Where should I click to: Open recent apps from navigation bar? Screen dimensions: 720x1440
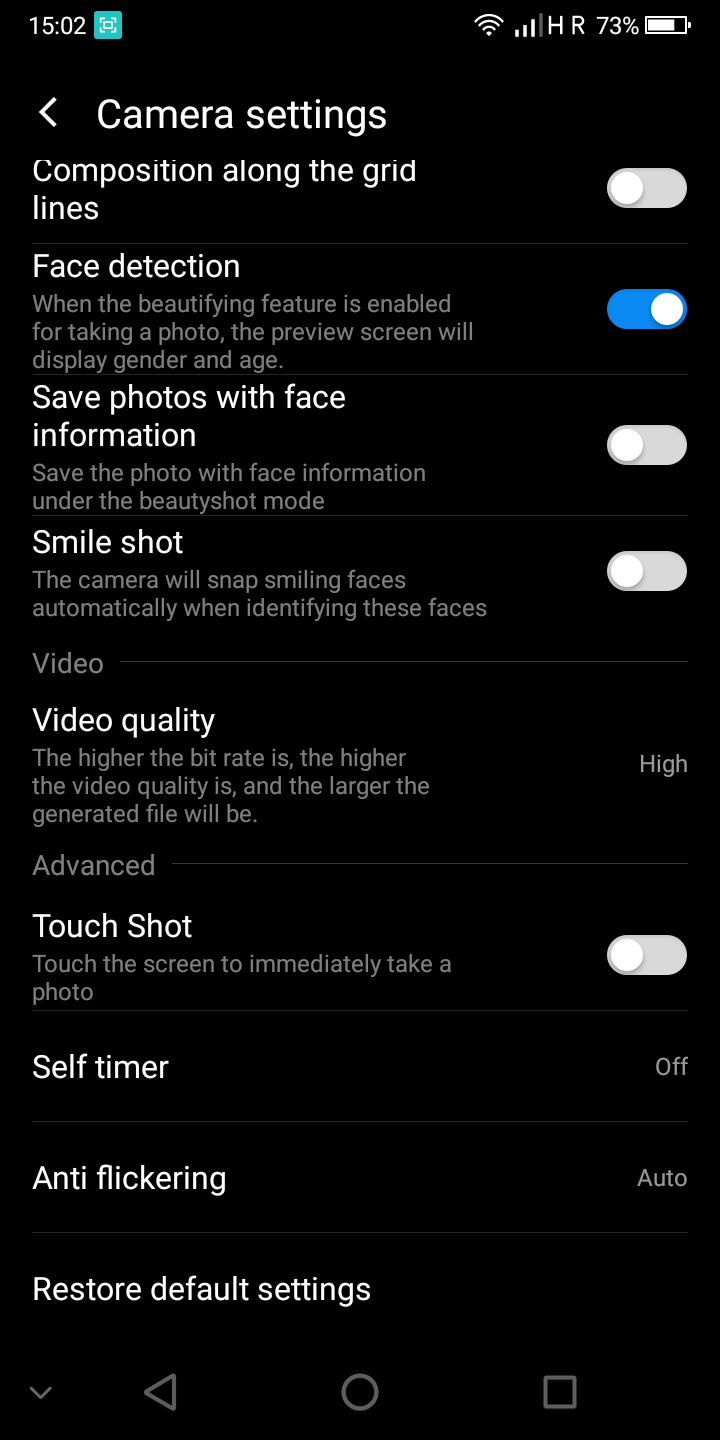point(560,1391)
